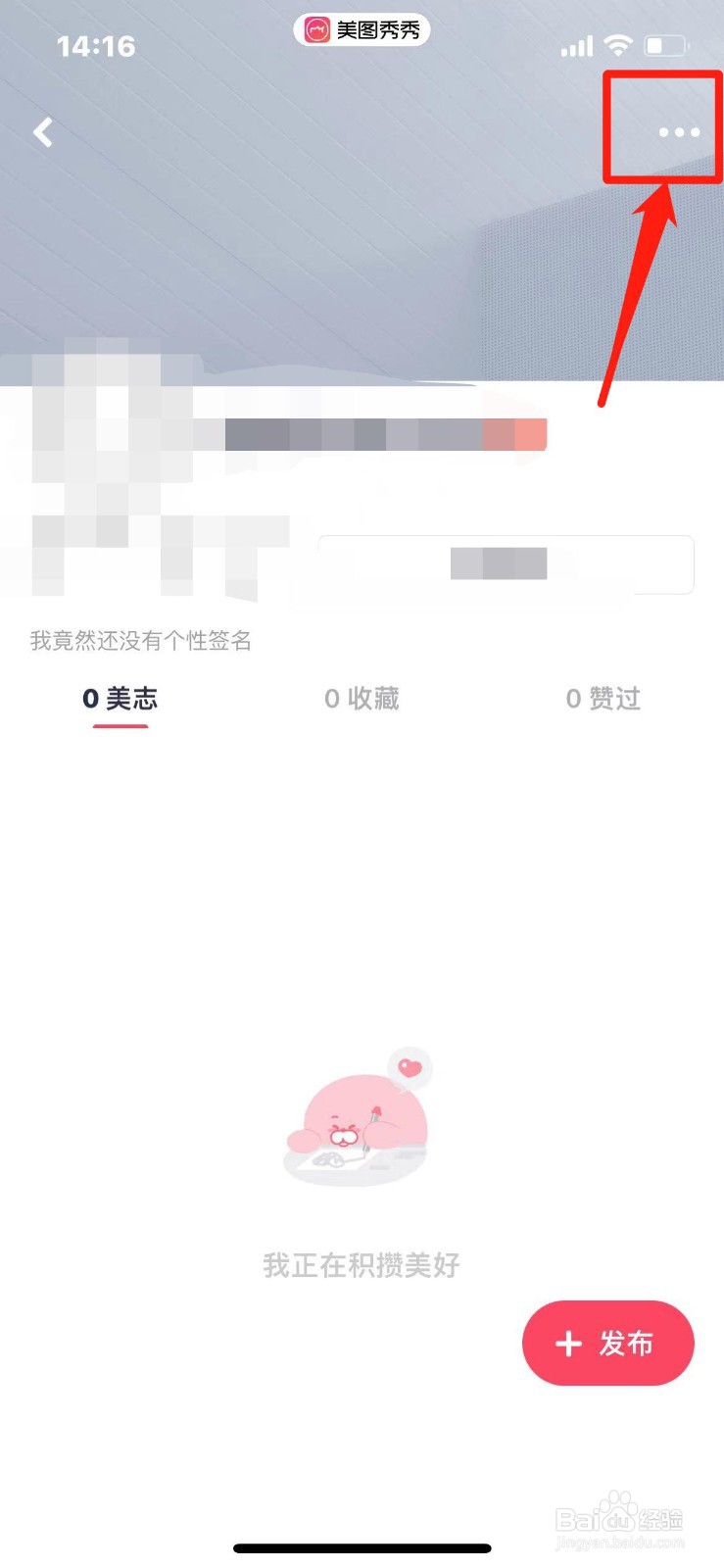This screenshot has height=1568, width=724.
Task: Tap the 发布 publish button
Action: coord(608,1344)
